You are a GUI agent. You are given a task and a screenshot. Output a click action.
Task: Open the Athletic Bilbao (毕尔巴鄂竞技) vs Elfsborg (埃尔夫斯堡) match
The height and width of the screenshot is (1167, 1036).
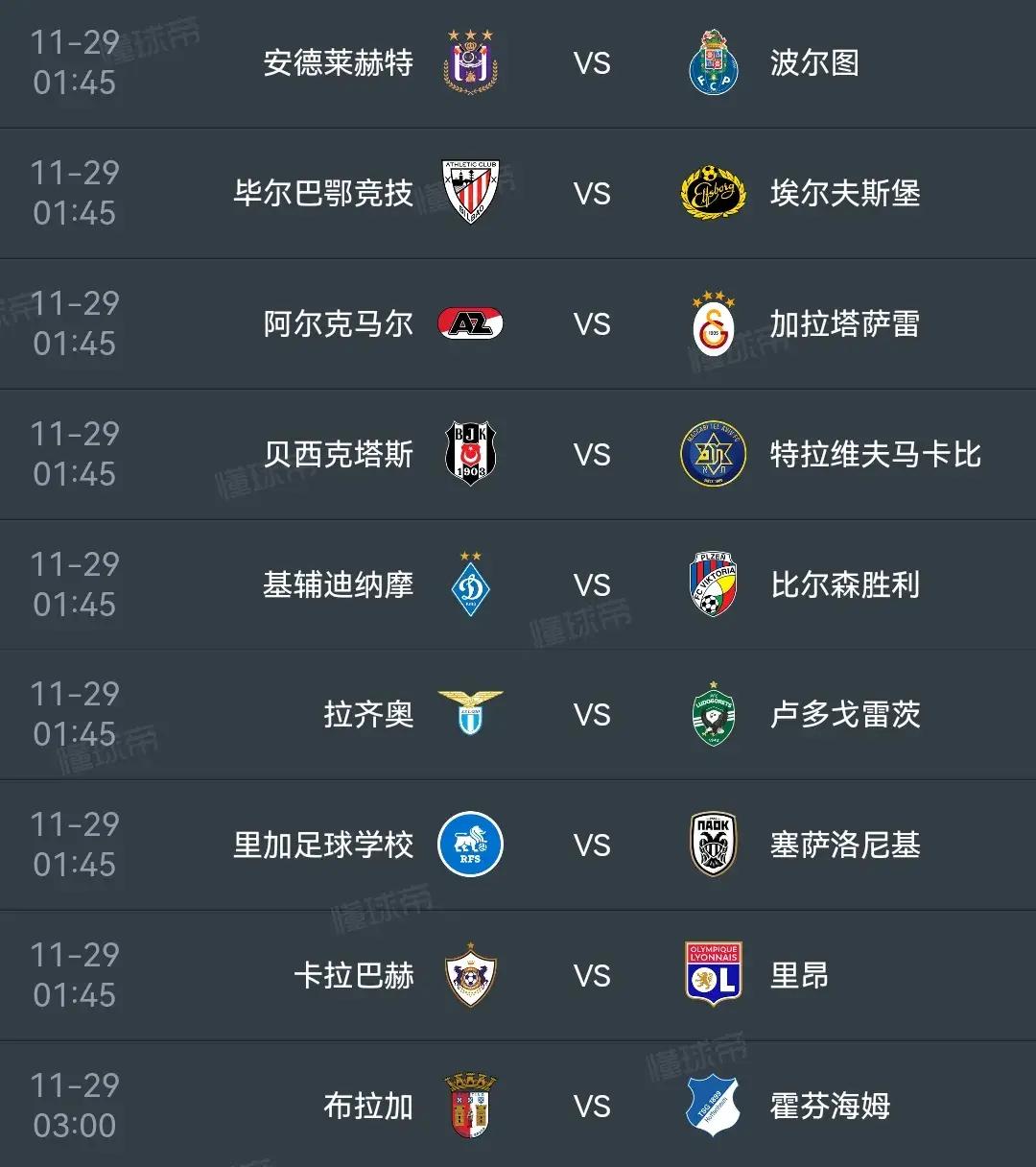point(592,194)
